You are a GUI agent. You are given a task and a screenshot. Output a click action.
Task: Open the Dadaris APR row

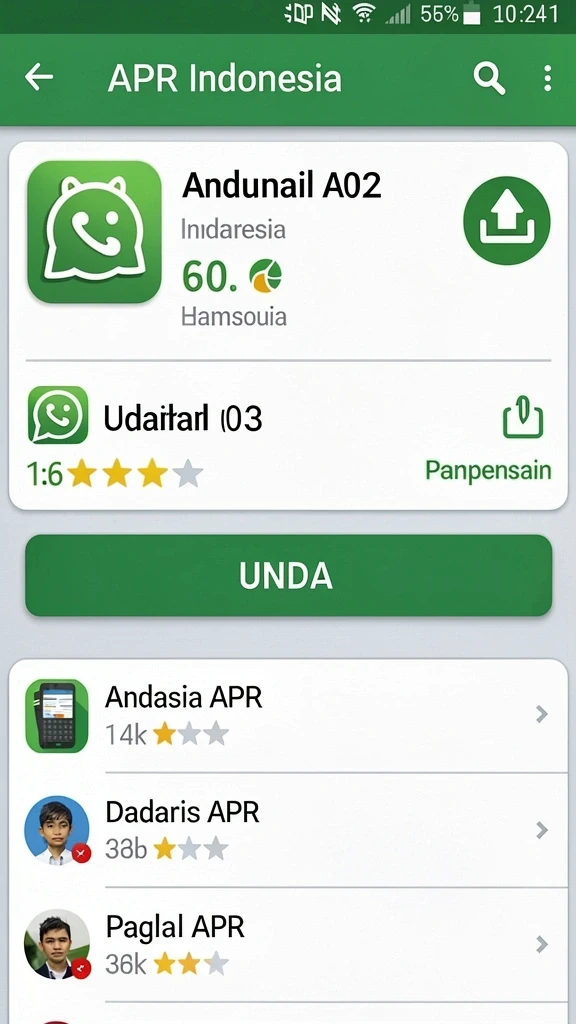click(x=288, y=830)
